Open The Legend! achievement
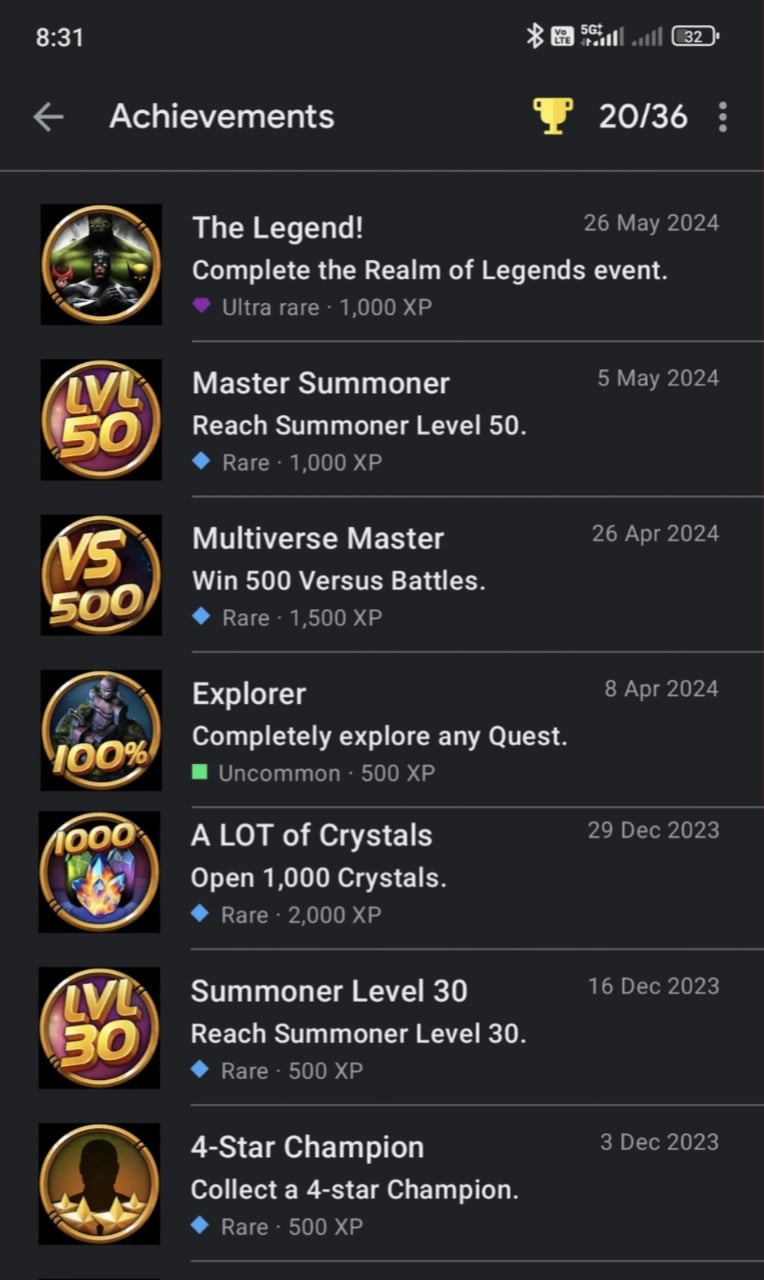The image size is (764, 1280). 382,264
